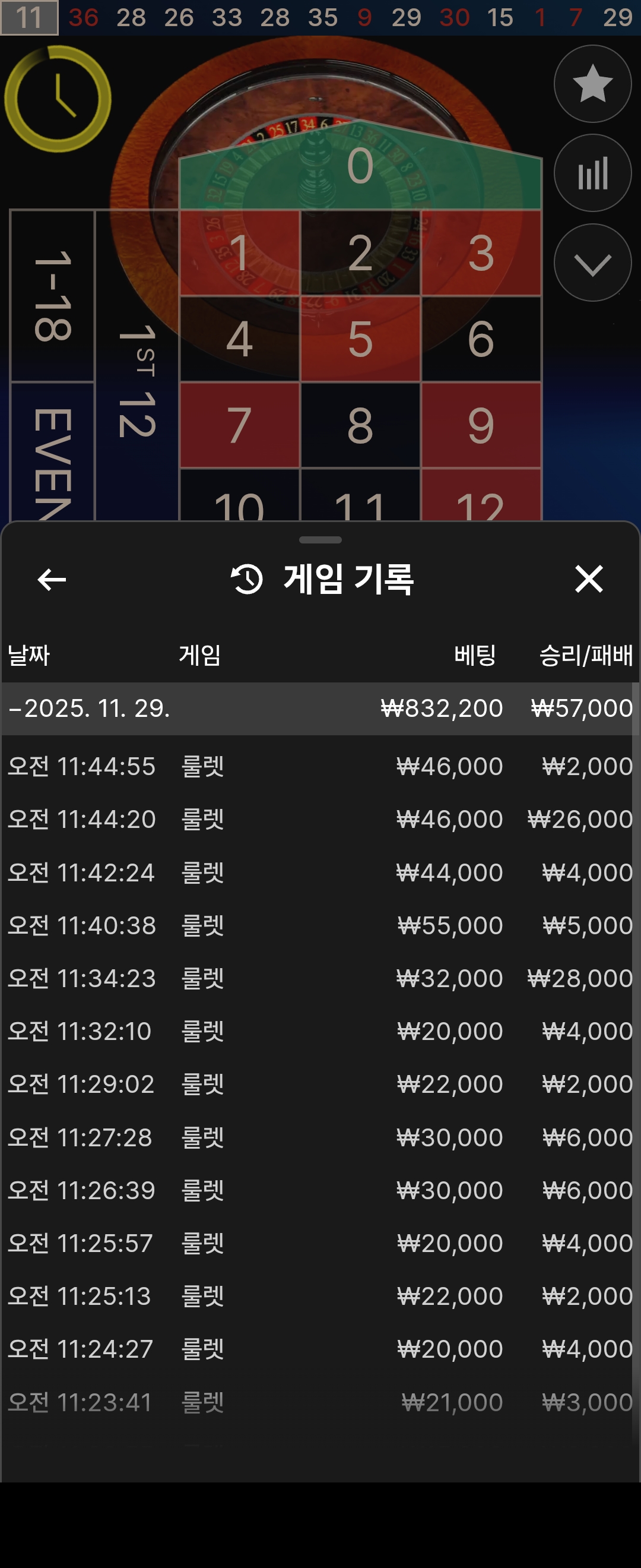
Task: View the 오전 11:26:39 룰렛 round details
Action: click(x=320, y=1190)
